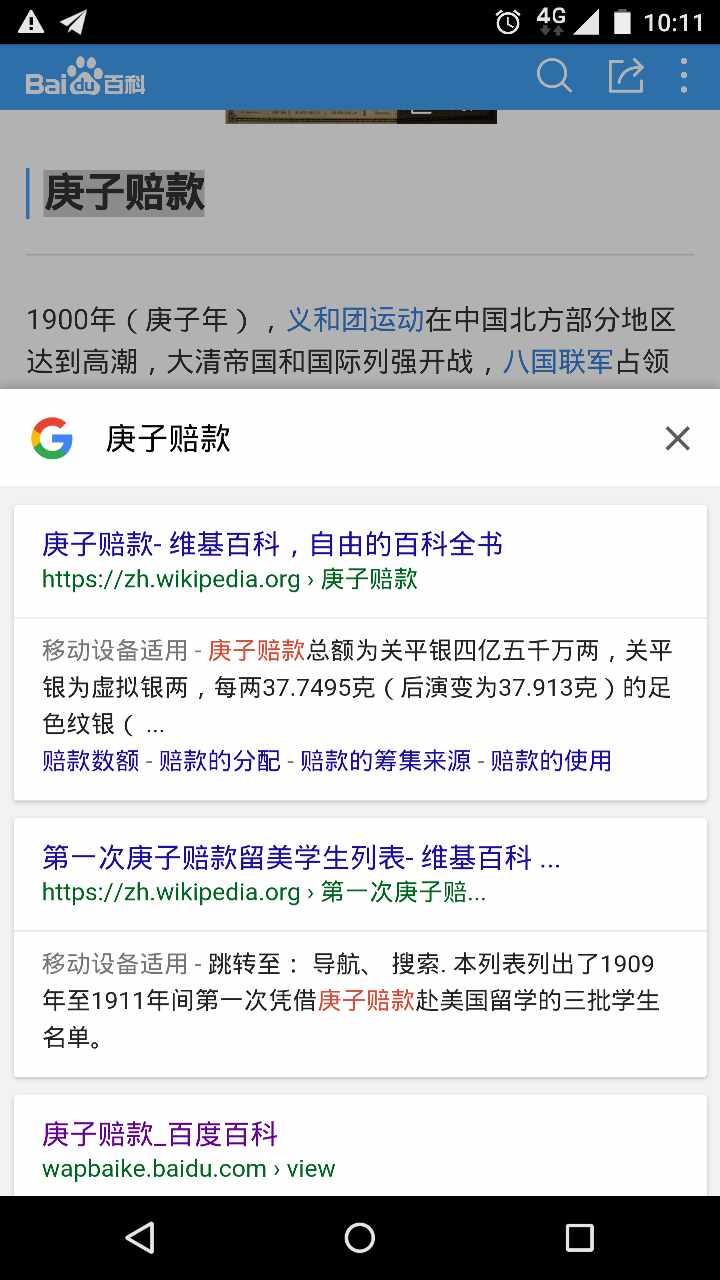Screen dimensions: 720x1280
Task: Select the 赔款数额 section link
Action: pyautogui.click(x=86, y=760)
